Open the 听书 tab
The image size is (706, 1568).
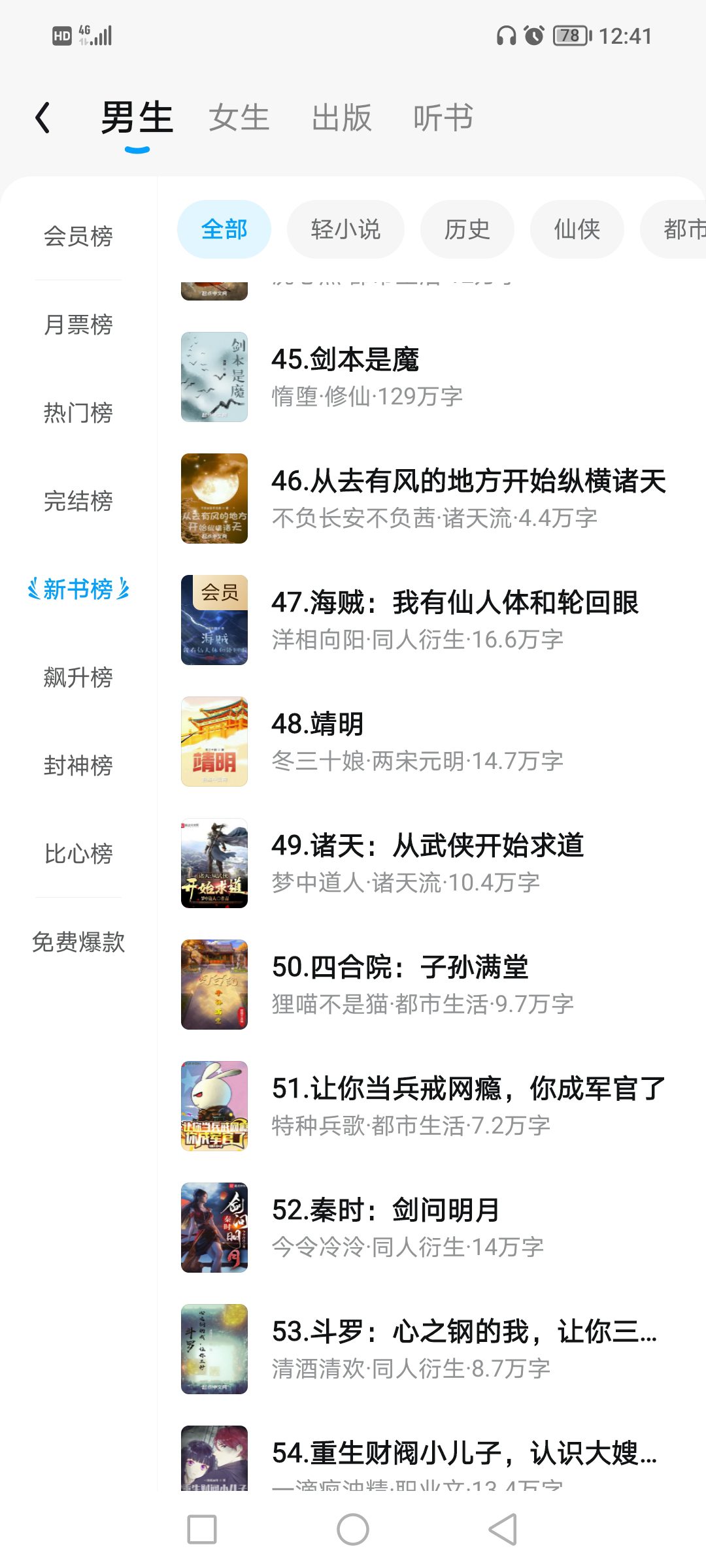pos(443,118)
